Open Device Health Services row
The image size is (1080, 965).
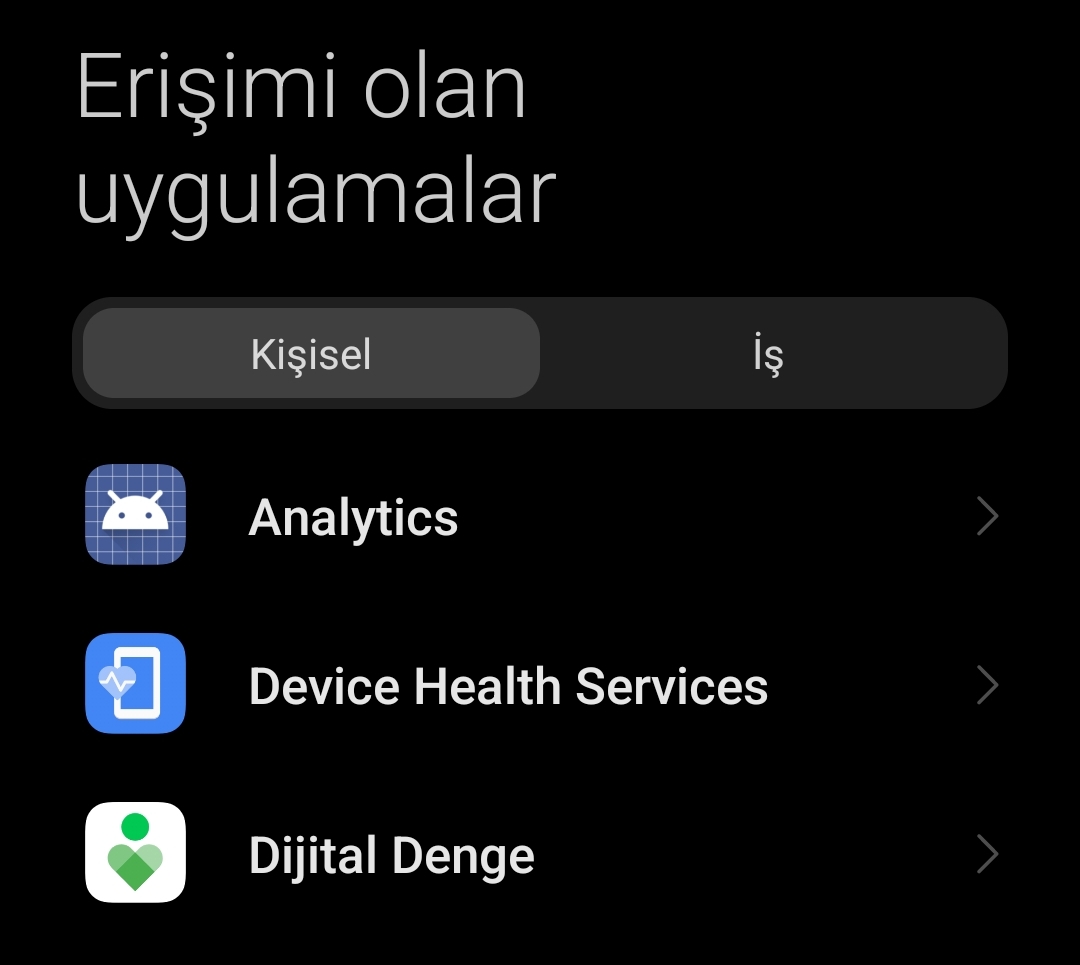(x=540, y=686)
